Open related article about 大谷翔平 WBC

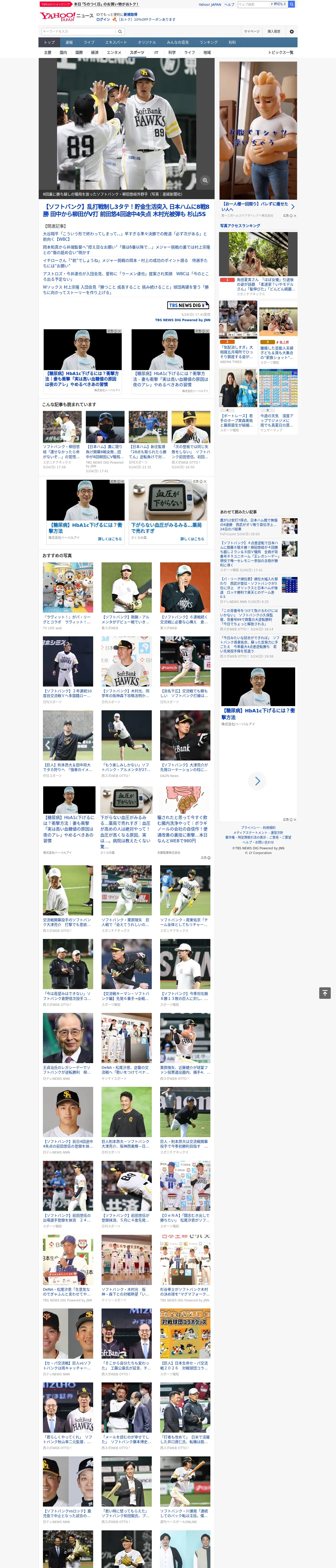[x=126, y=237]
